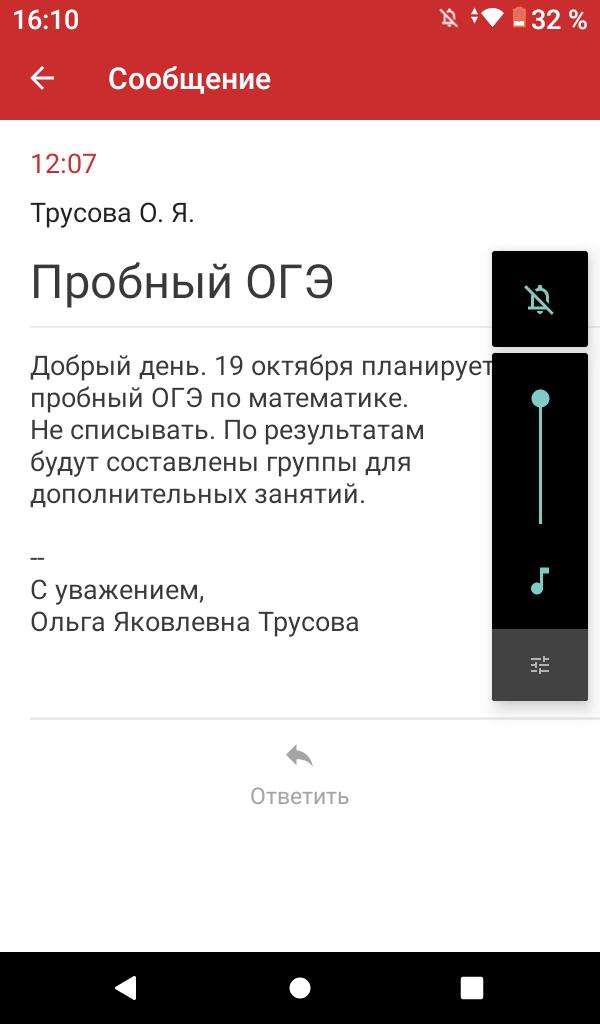Tap the system home button
Image resolution: width=600 pixels, height=1024 pixels.
pyautogui.click(x=300, y=988)
